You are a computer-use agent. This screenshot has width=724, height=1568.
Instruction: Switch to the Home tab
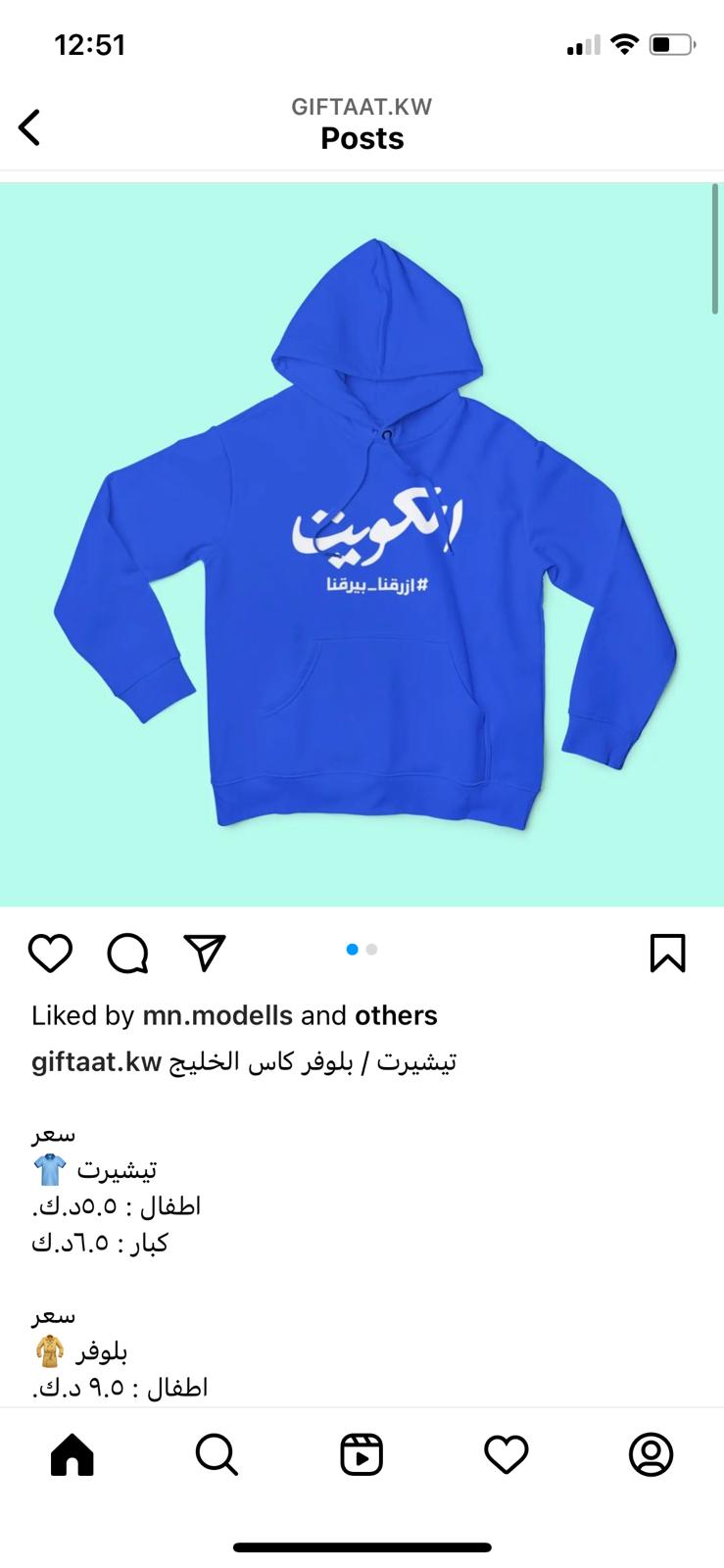[72, 1454]
